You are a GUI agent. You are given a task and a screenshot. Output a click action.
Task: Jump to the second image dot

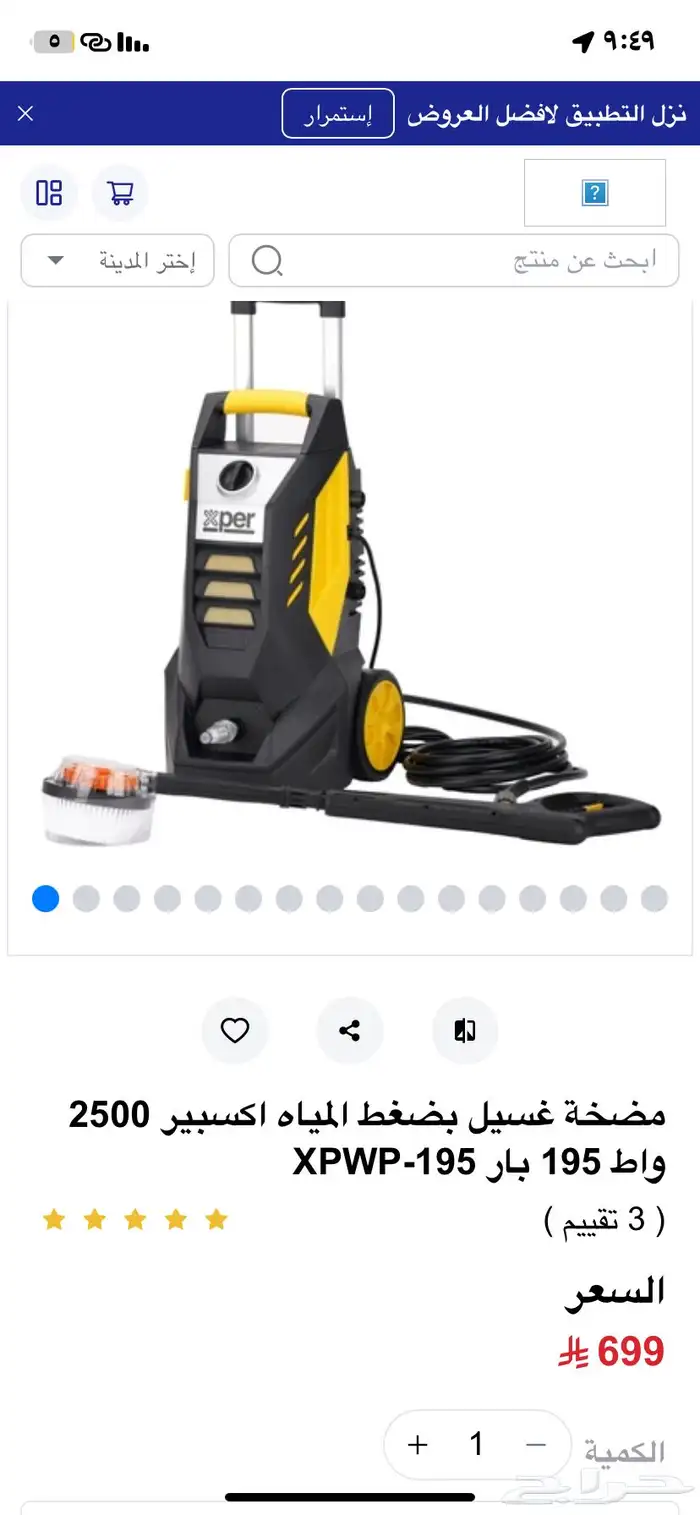coord(86,899)
